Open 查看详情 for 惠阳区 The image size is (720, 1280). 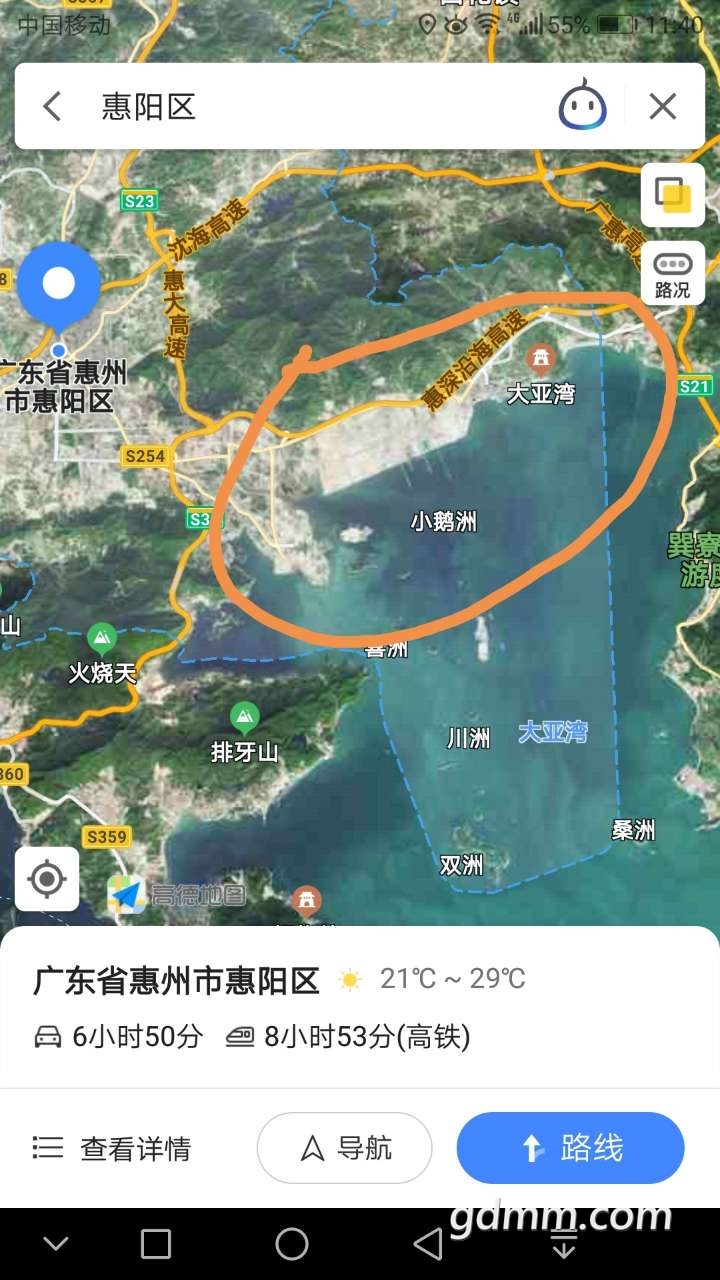(112, 1148)
